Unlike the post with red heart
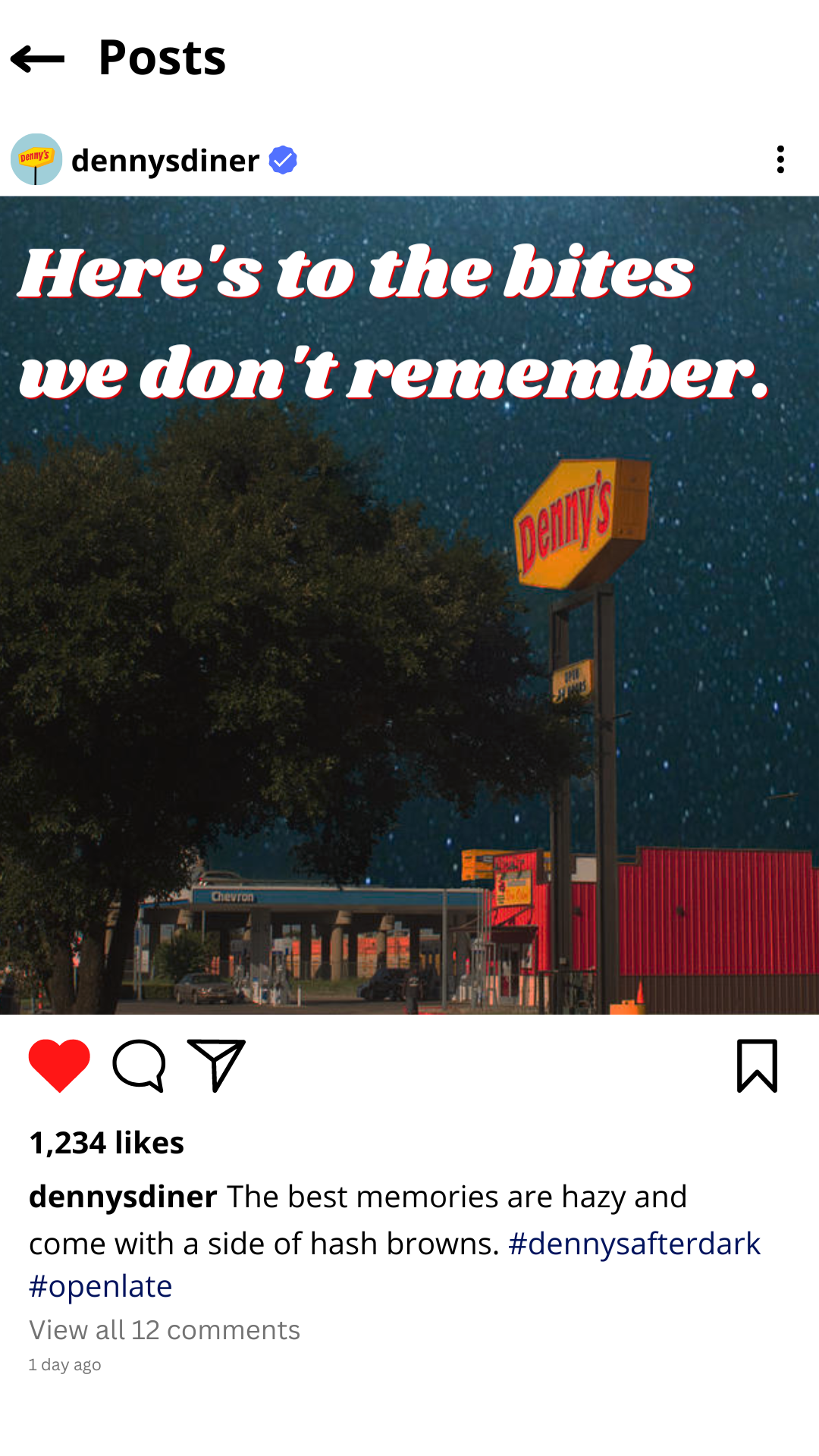This screenshot has height=1456, width=819. tap(59, 1065)
